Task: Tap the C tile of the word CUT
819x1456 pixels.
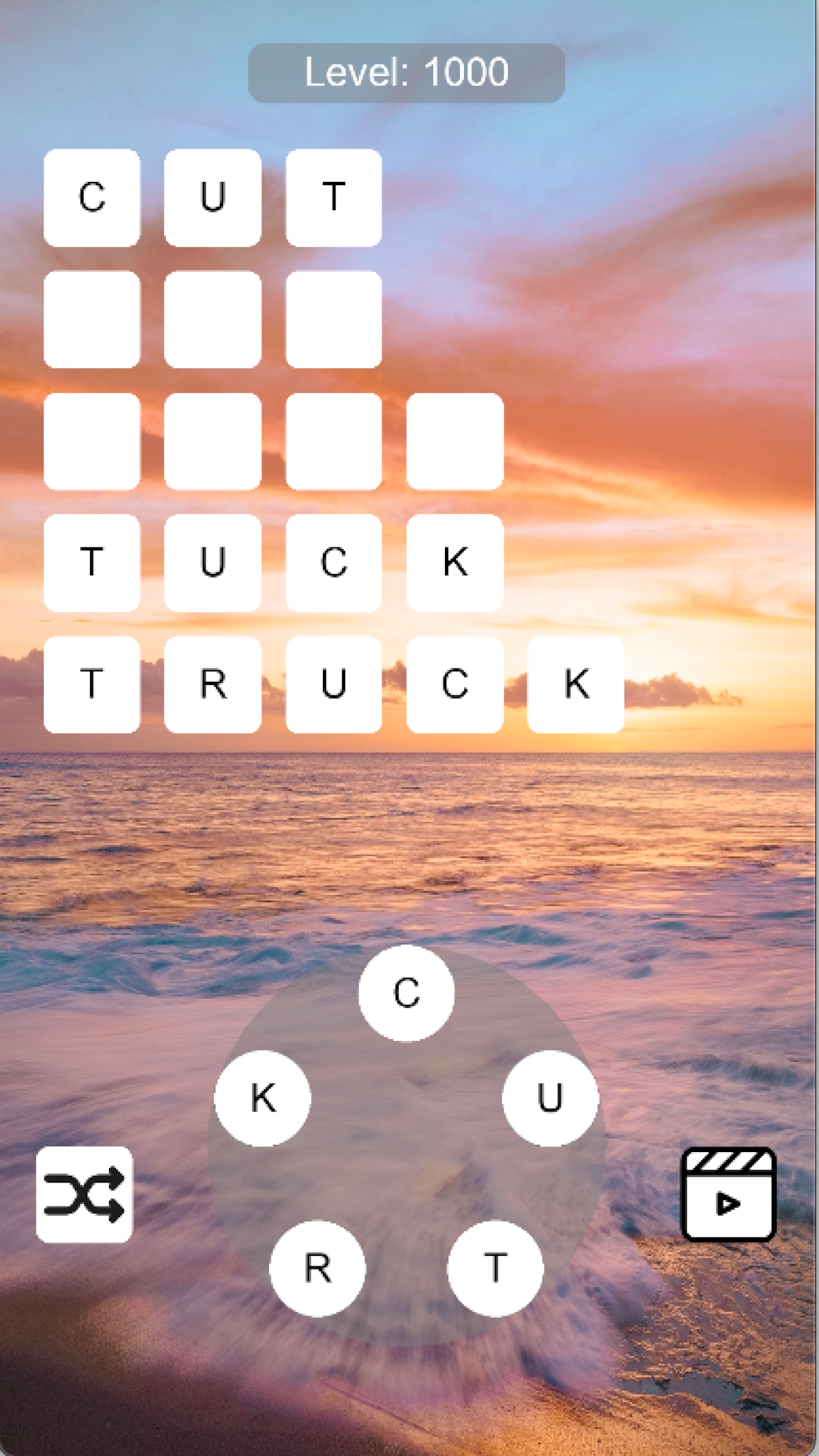Action: click(92, 196)
